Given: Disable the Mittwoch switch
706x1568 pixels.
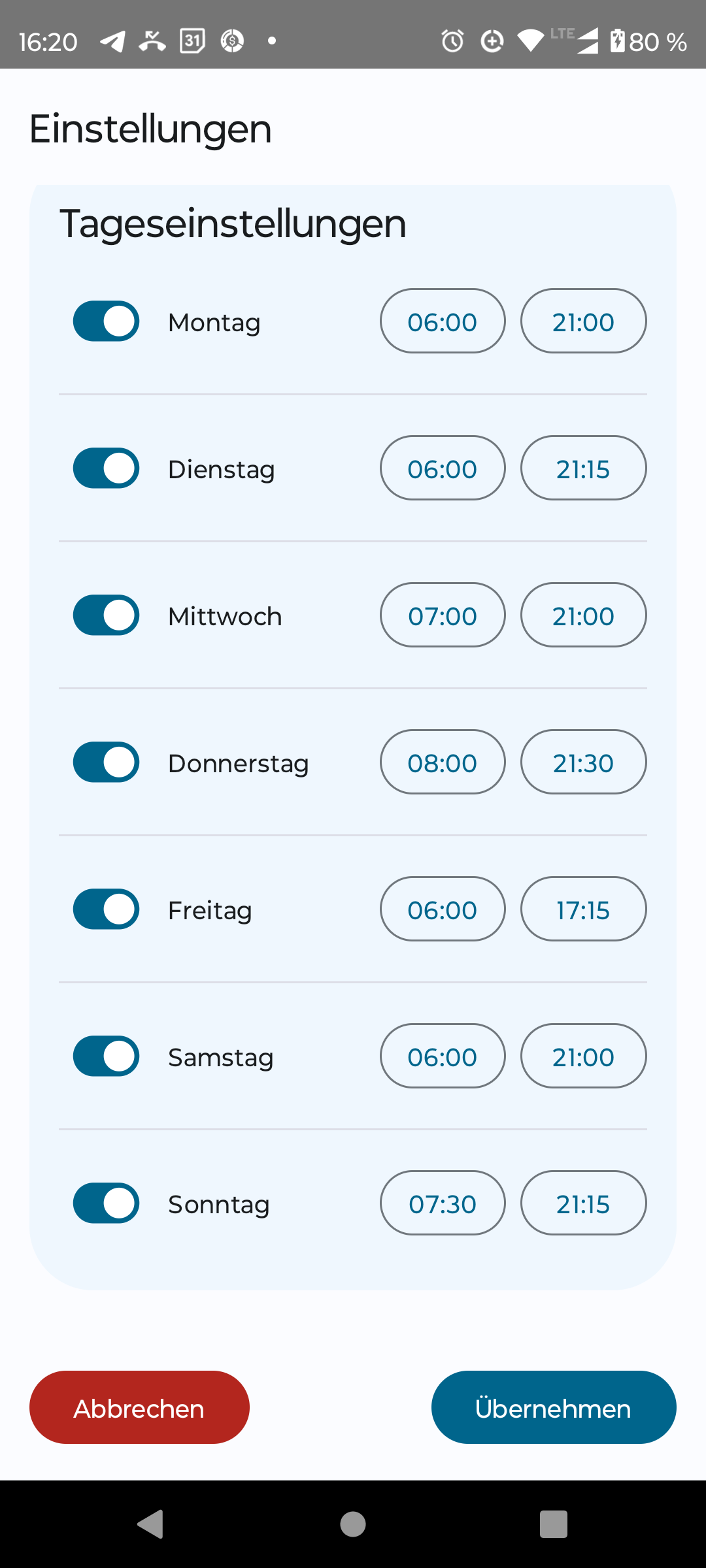Looking at the screenshot, I should [106, 615].
